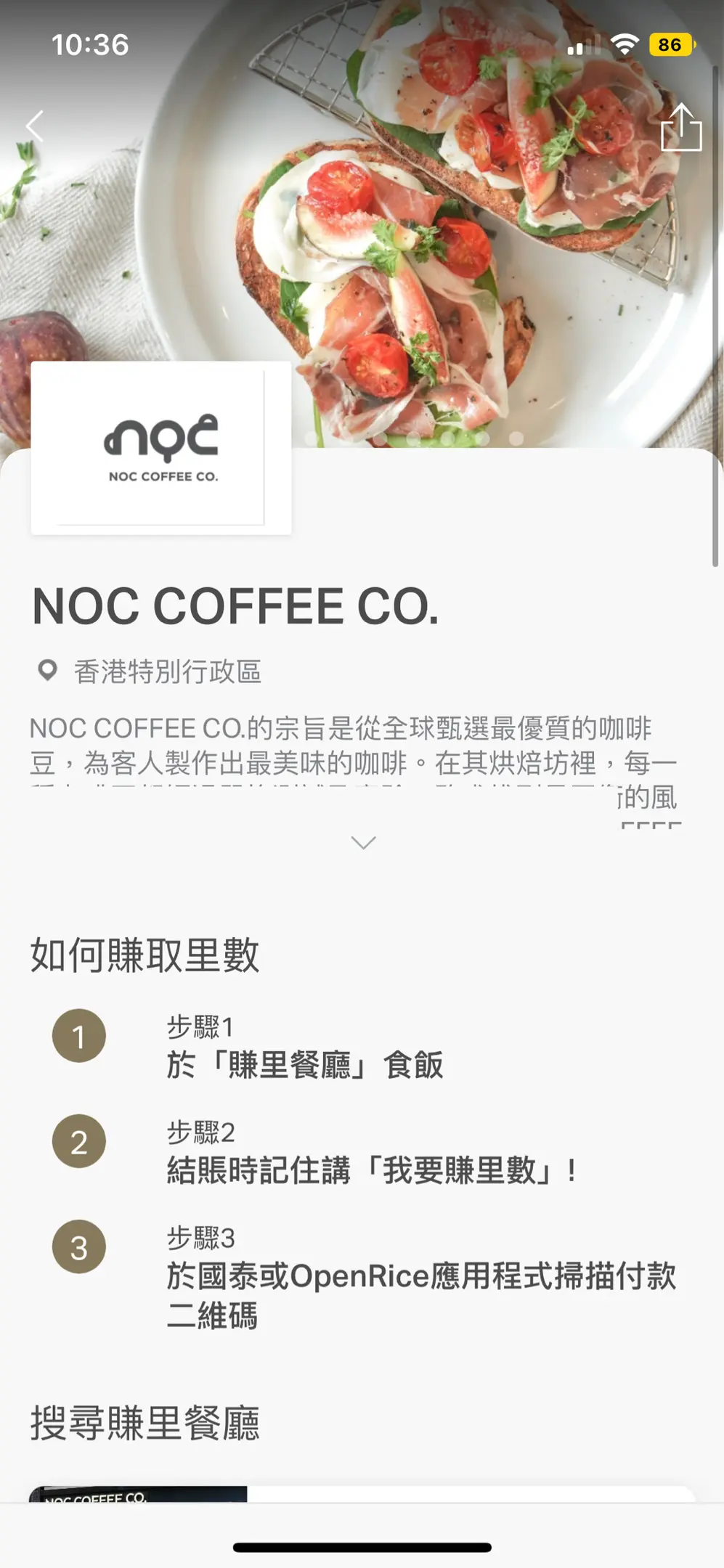Expand the NOC COFFEE CO. description

[x=363, y=842]
